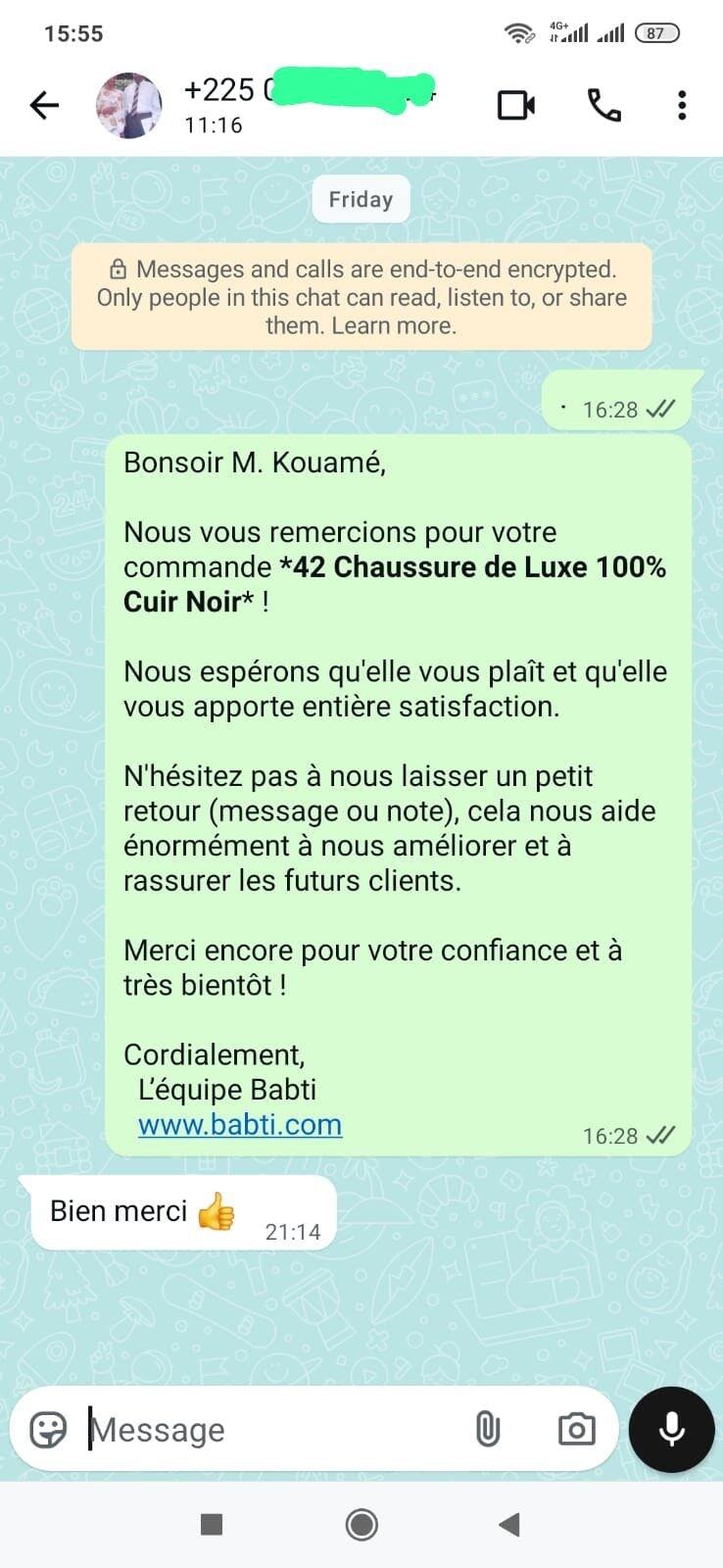The width and height of the screenshot is (723, 1568).
Task: Go back to the chat list
Action: coord(44,105)
